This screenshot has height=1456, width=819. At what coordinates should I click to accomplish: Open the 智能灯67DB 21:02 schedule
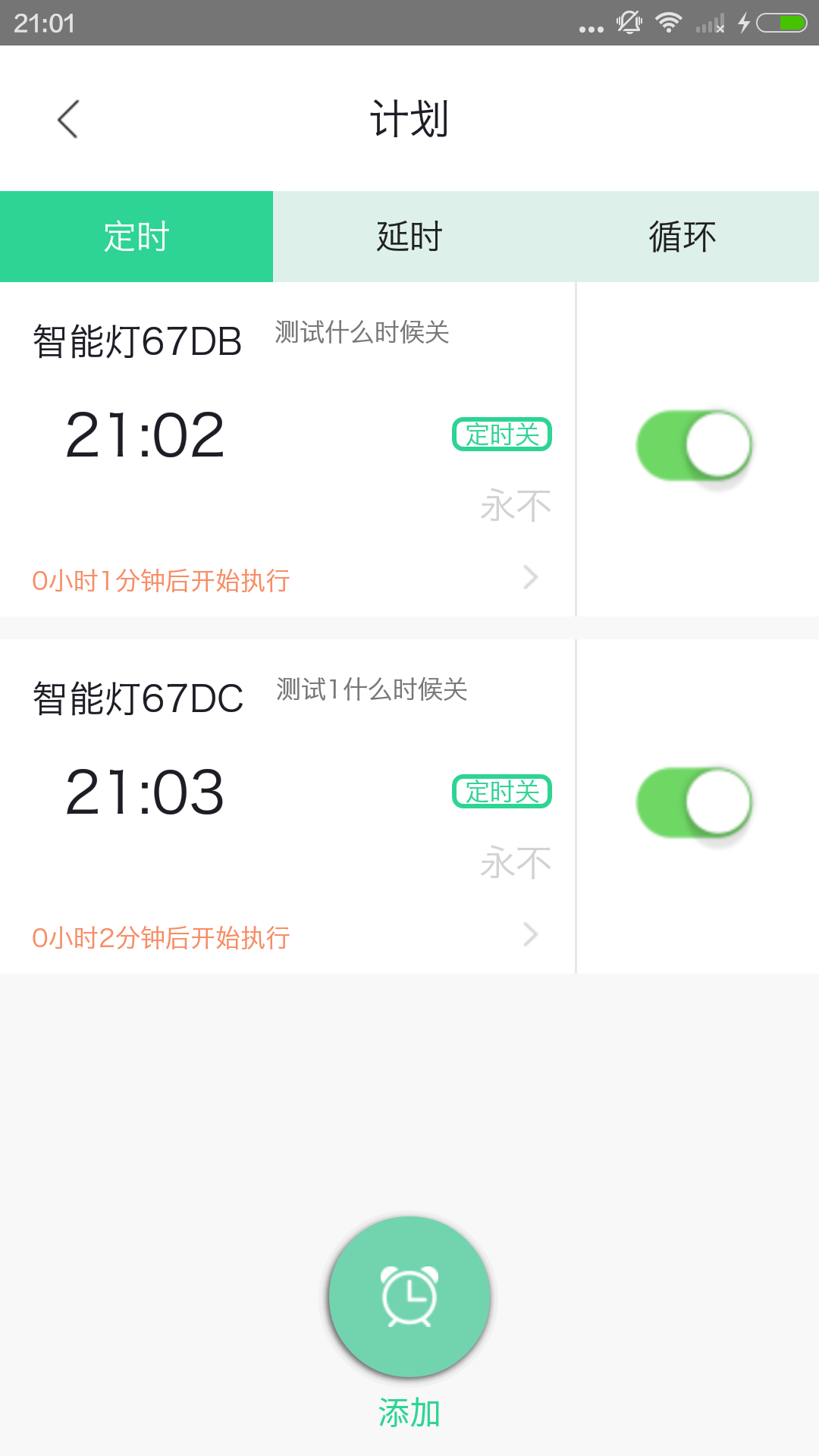(287, 450)
